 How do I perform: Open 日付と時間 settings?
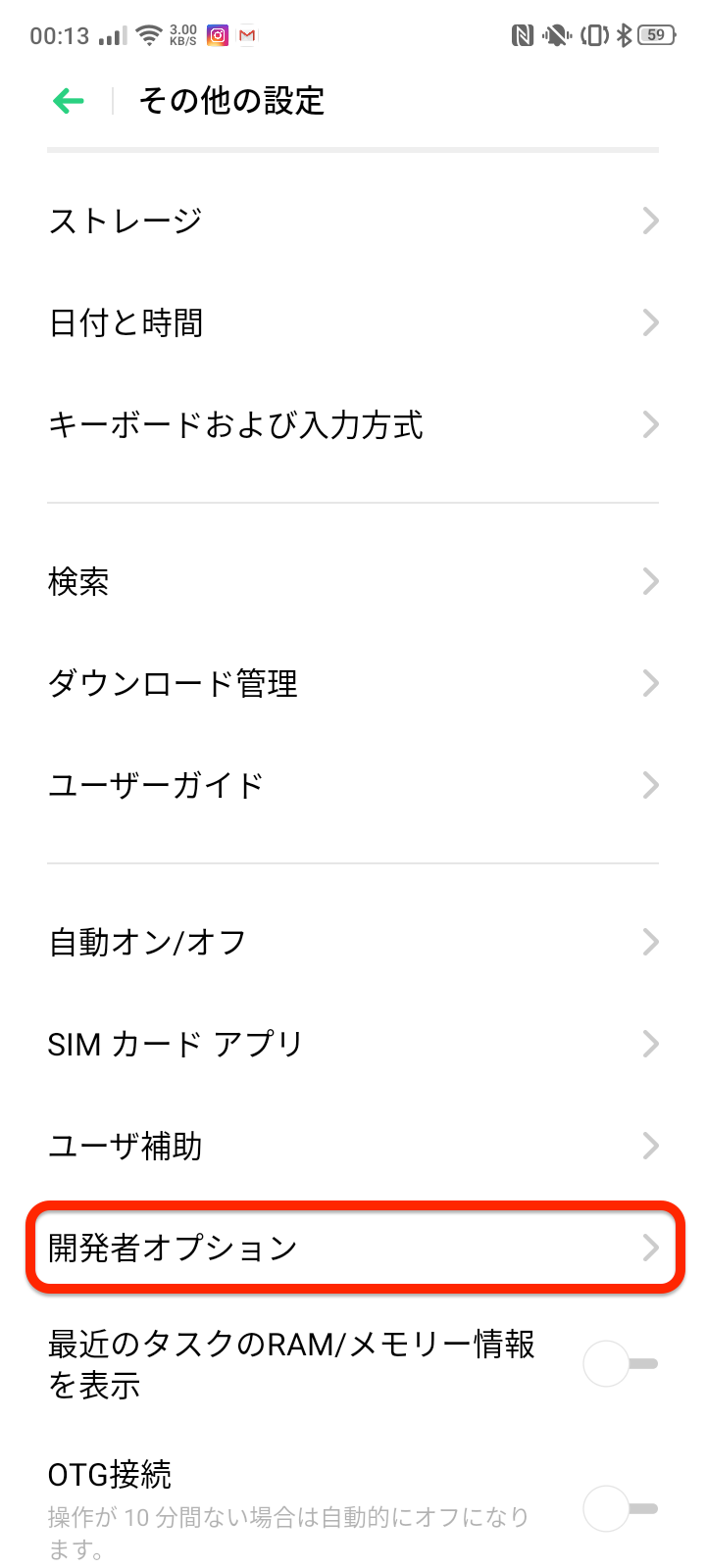(353, 323)
